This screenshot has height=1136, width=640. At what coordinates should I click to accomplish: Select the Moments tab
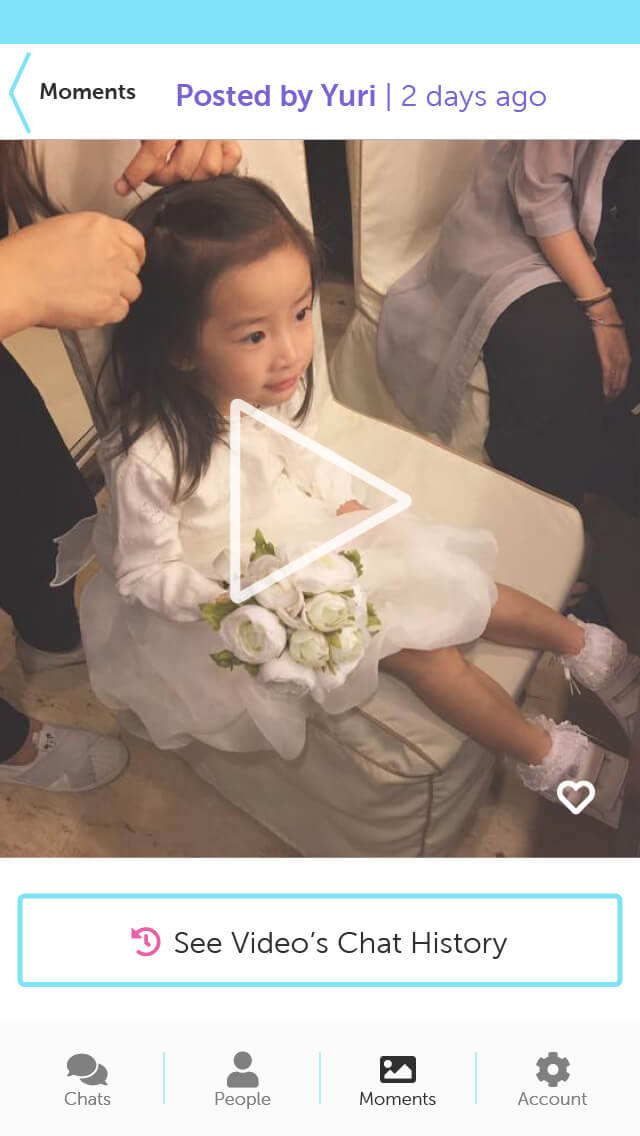click(397, 1080)
